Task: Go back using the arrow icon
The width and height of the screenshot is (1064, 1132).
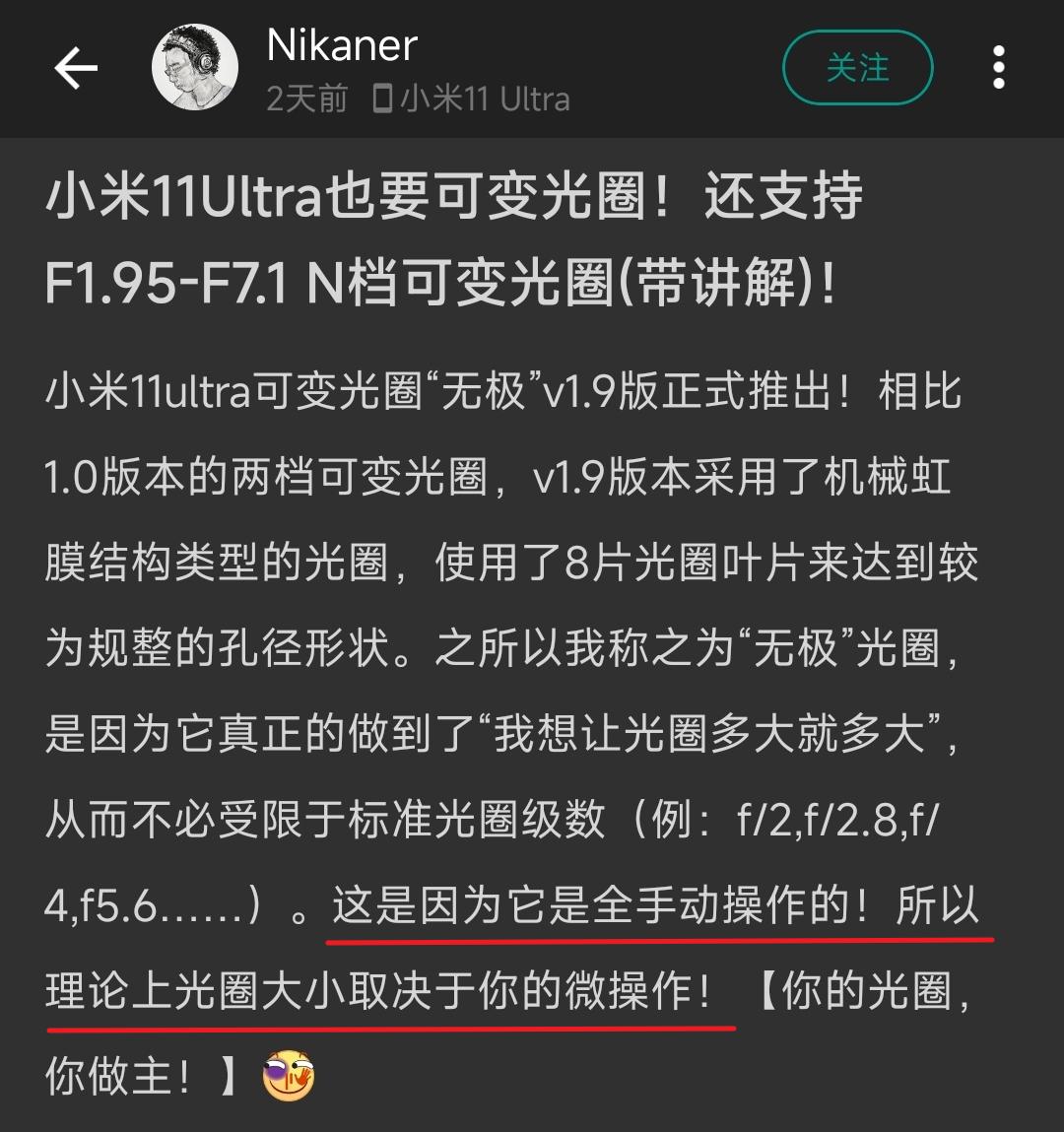Action: [x=76, y=68]
